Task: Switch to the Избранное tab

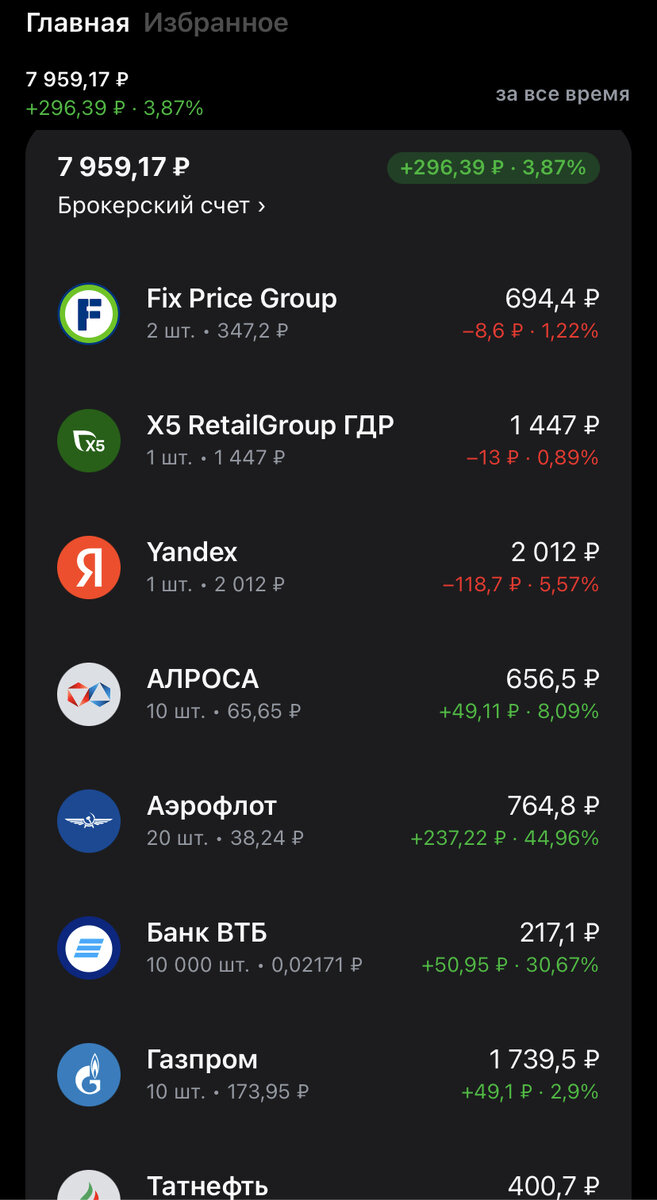Action: pyautogui.click(x=215, y=22)
